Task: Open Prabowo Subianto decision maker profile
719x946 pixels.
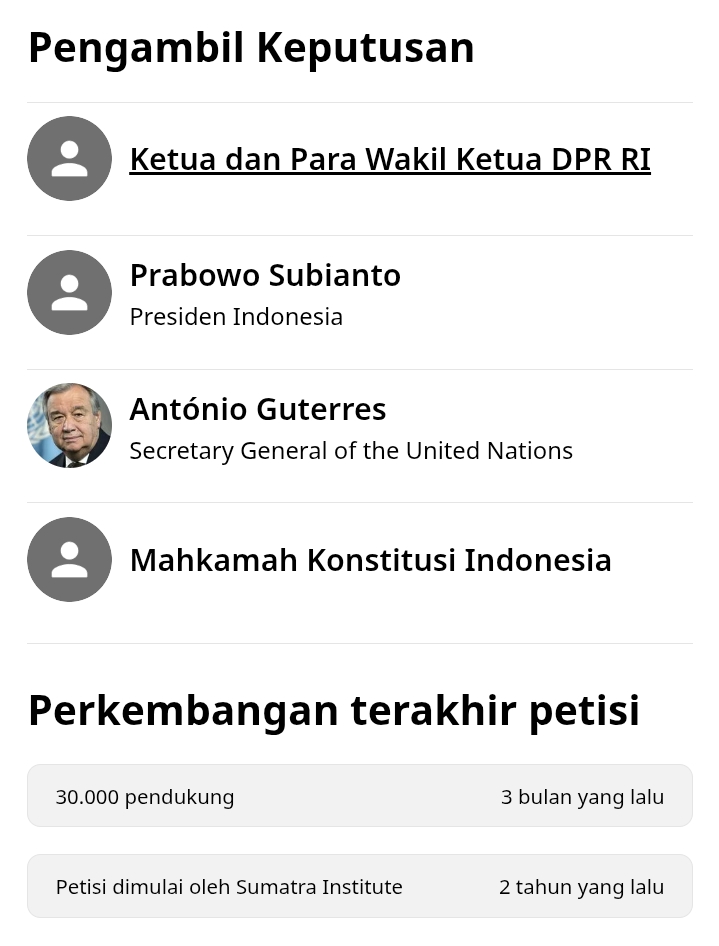Action: (265, 276)
